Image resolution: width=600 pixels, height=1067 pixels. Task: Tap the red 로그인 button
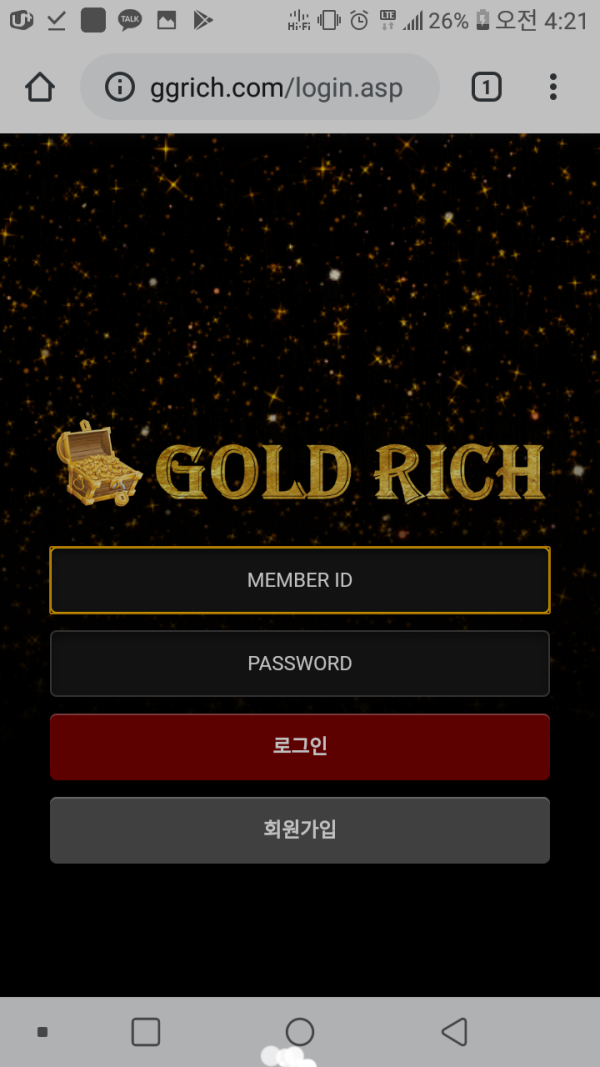tap(300, 746)
